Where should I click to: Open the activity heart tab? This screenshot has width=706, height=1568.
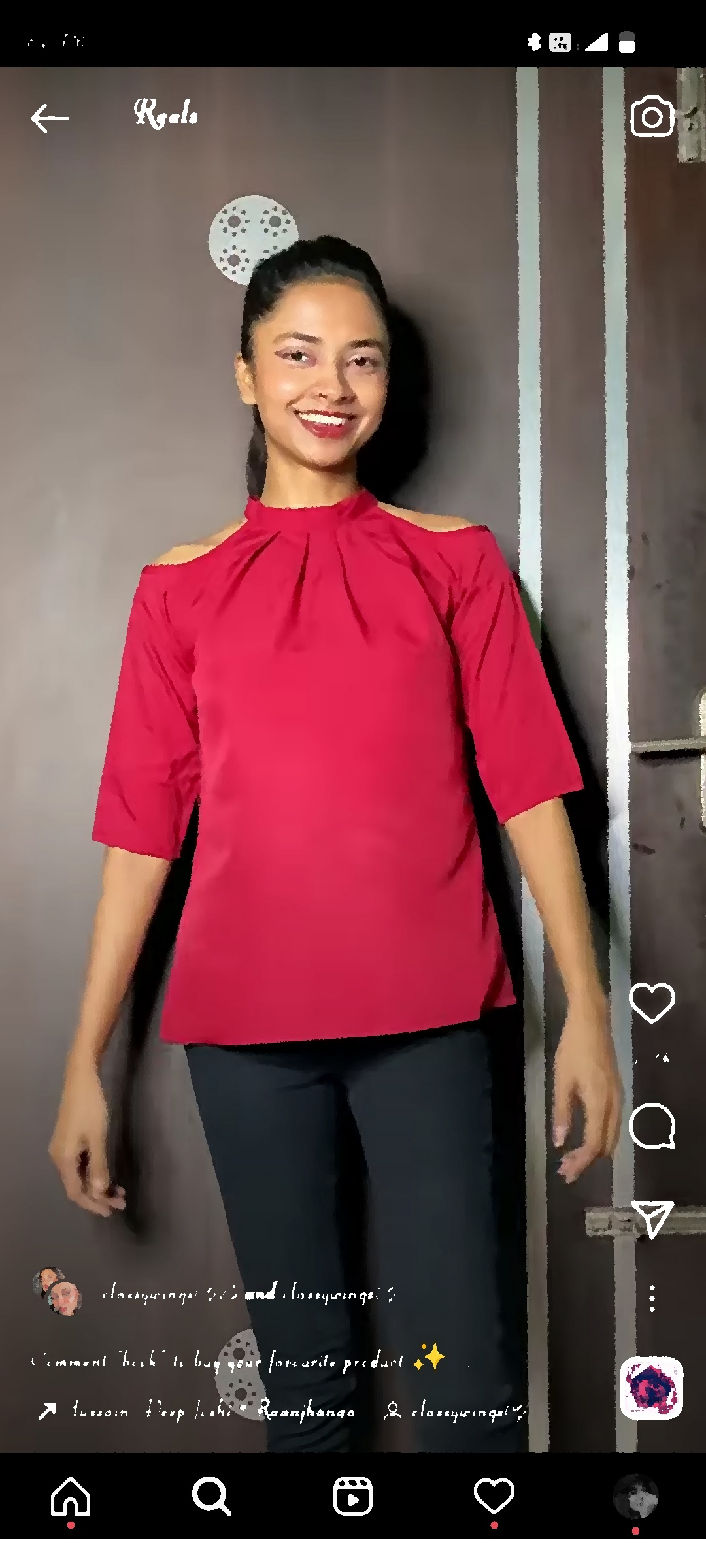pos(494,1496)
